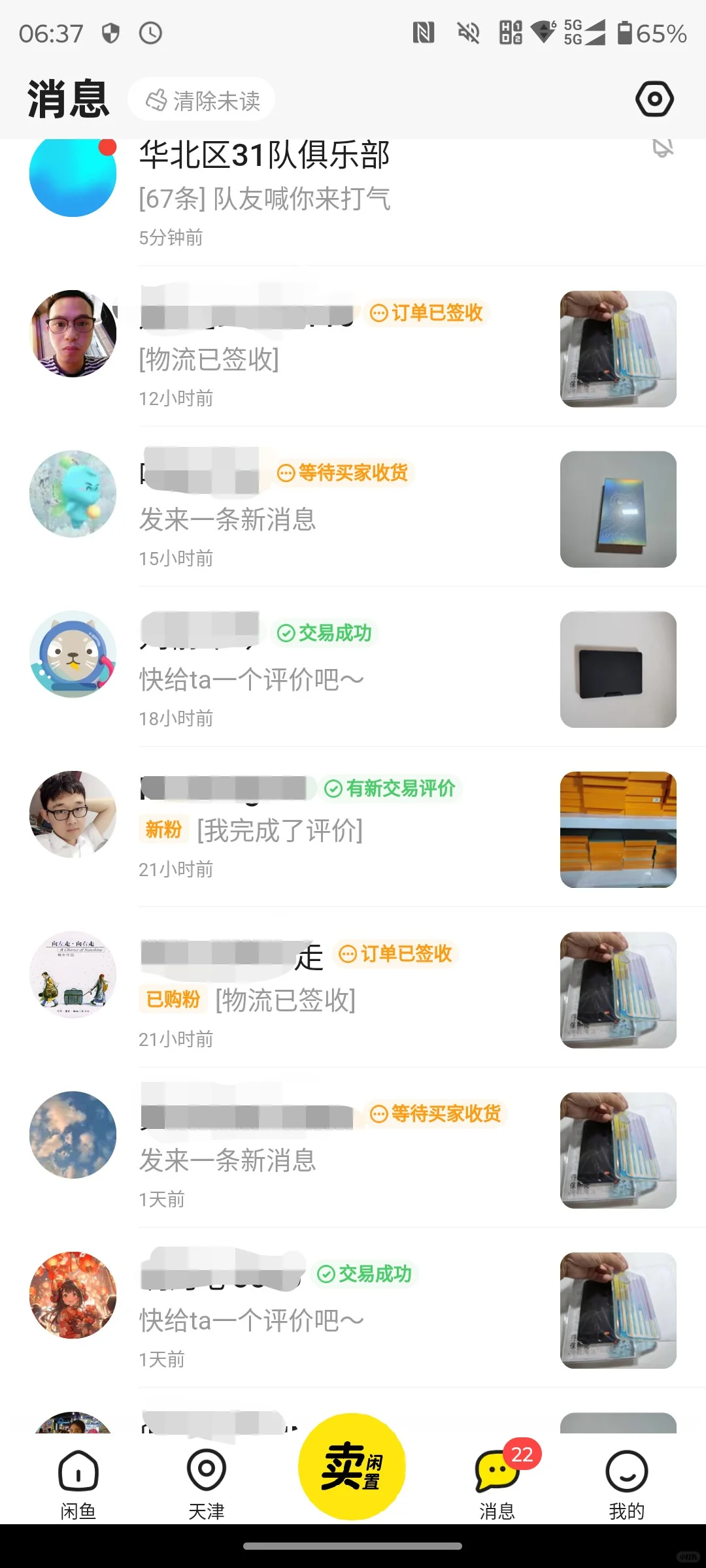
Task: Open message settings hexagon icon
Action: 654,99
